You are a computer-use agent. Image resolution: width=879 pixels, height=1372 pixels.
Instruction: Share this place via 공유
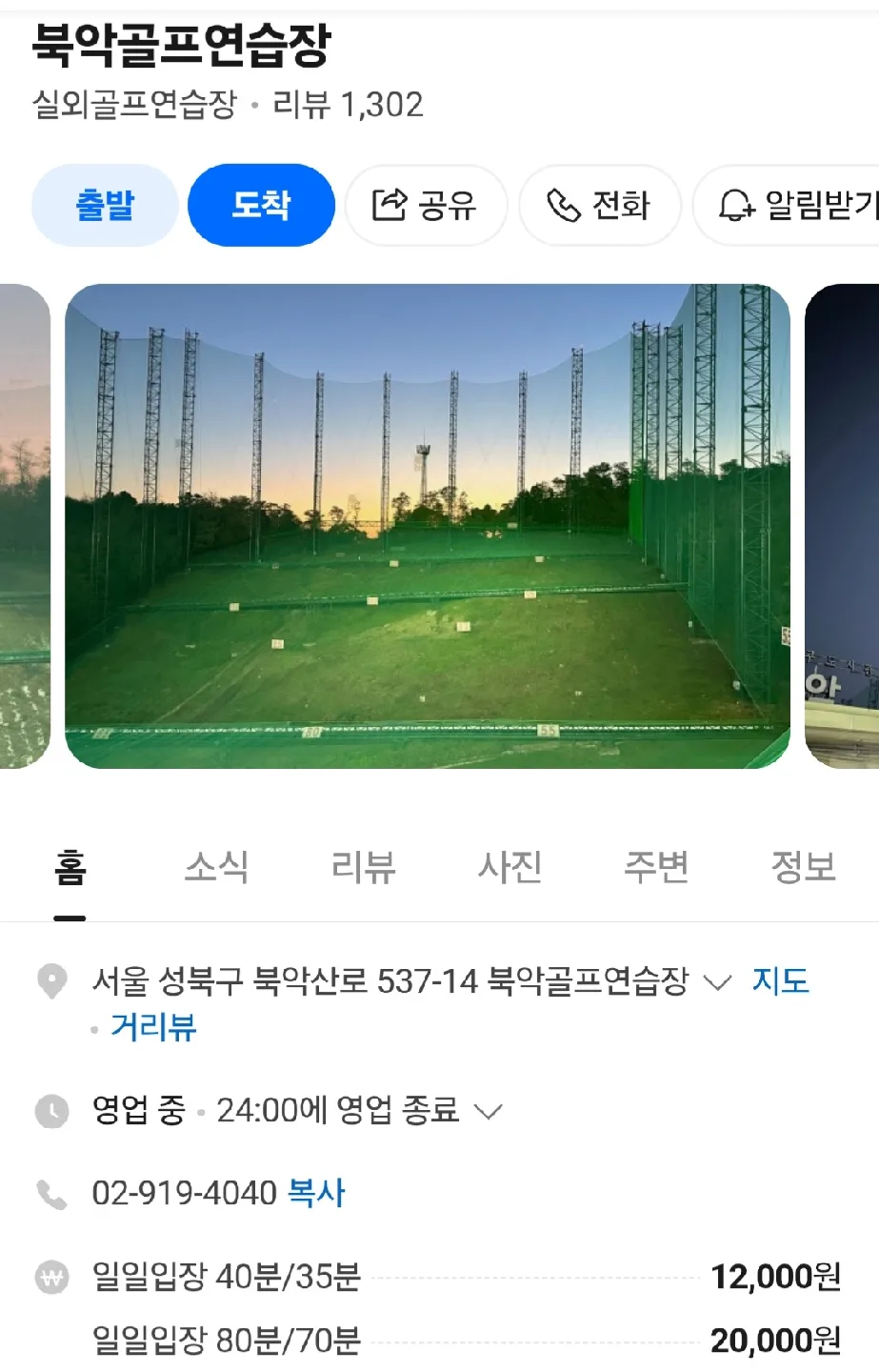point(426,205)
